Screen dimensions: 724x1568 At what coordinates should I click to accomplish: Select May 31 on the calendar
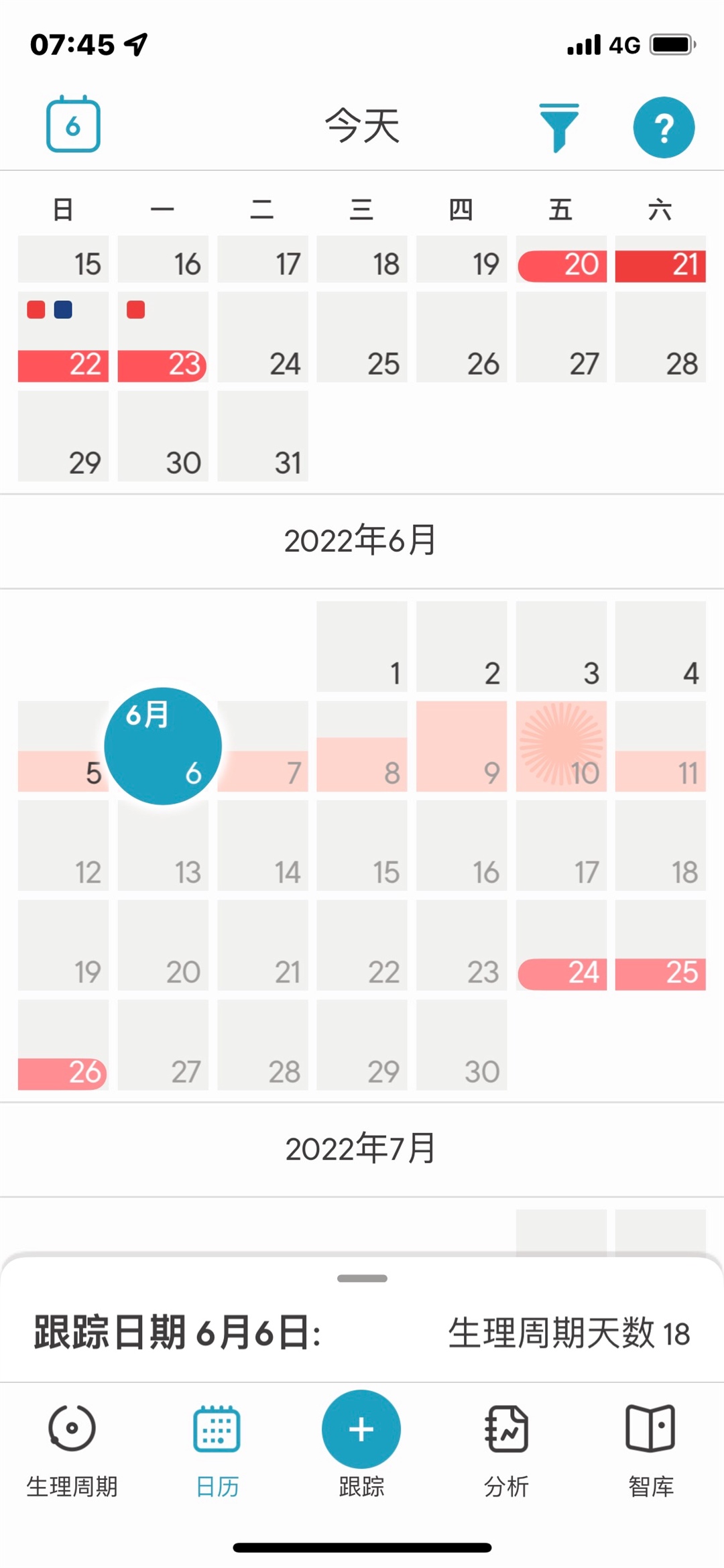tap(262, 436)
